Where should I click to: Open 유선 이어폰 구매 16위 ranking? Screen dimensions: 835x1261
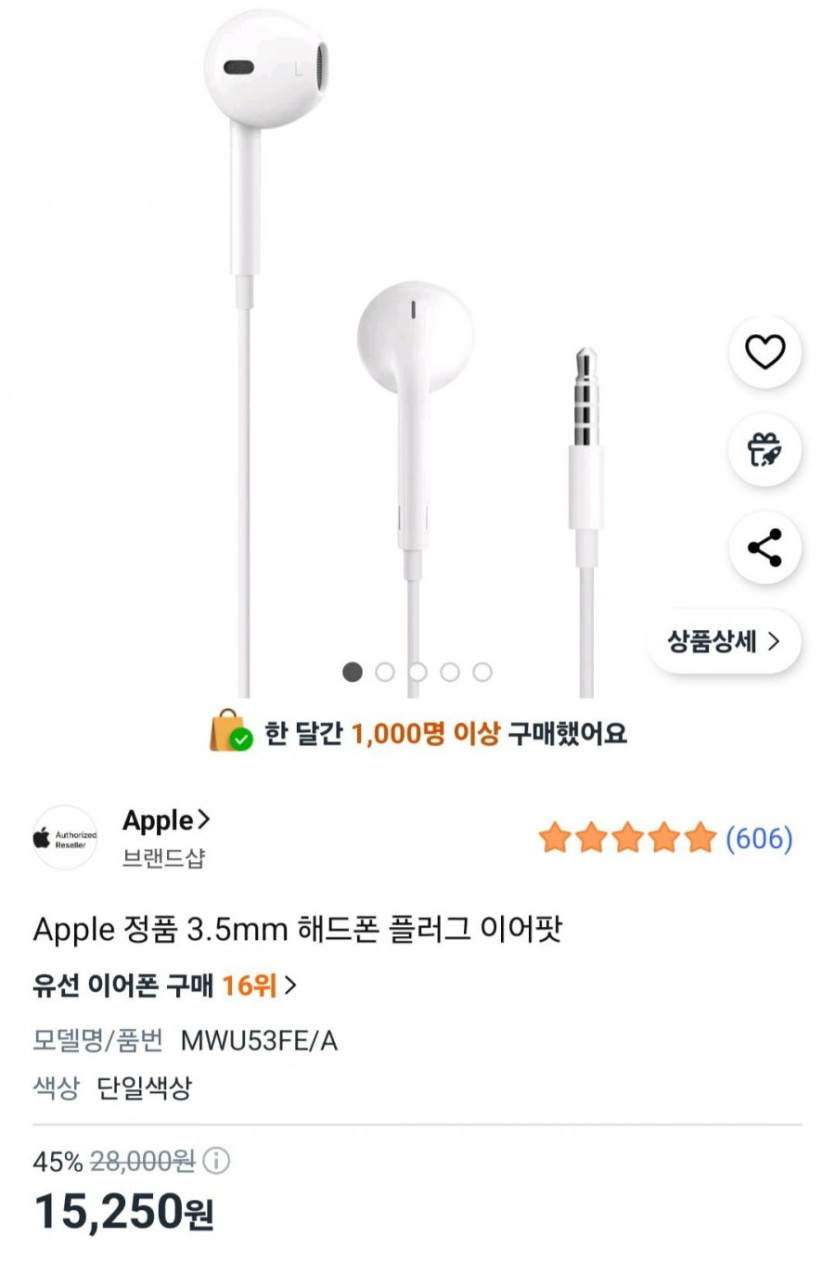pos(165,986)
